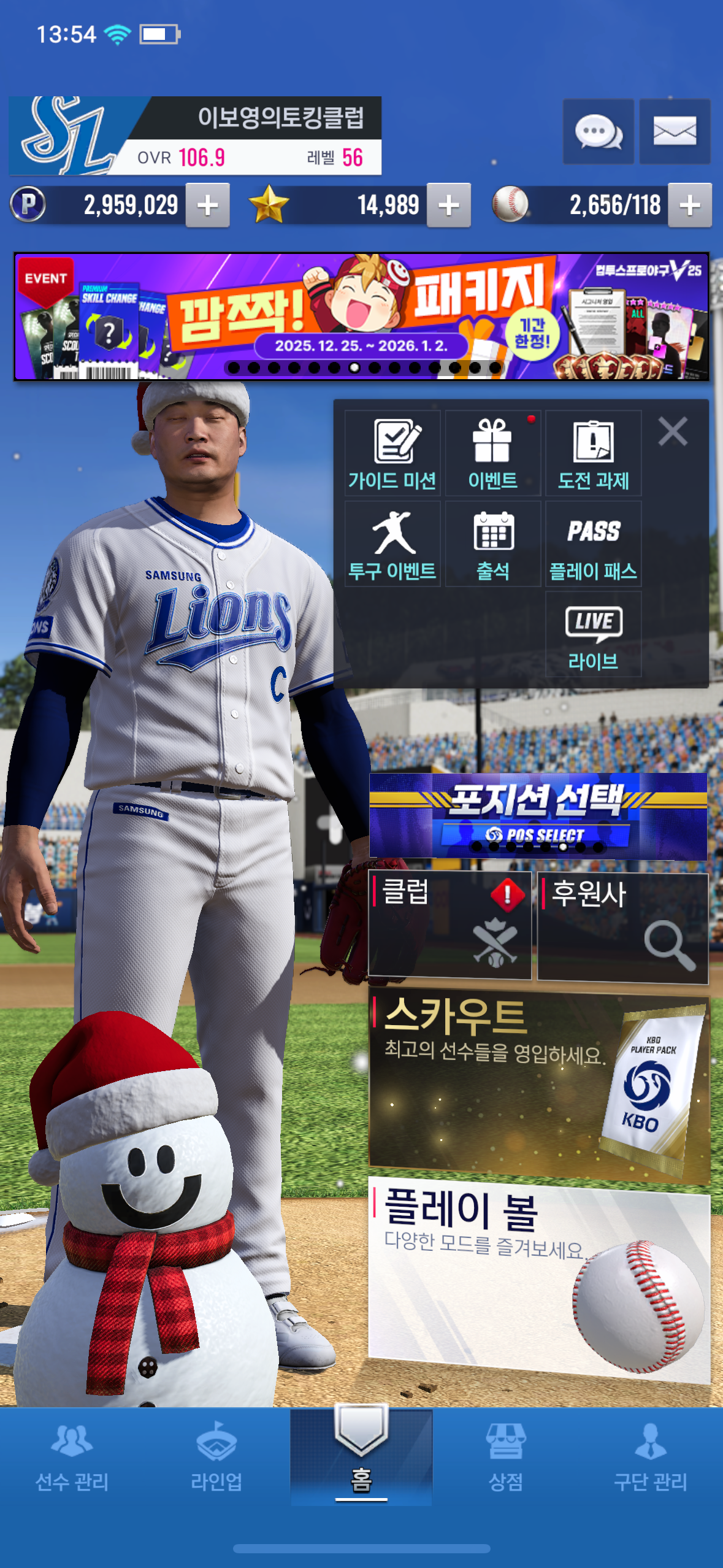The image size is (723, 1568).
Task: Open 플레이 패스
Action: (593, 544)
